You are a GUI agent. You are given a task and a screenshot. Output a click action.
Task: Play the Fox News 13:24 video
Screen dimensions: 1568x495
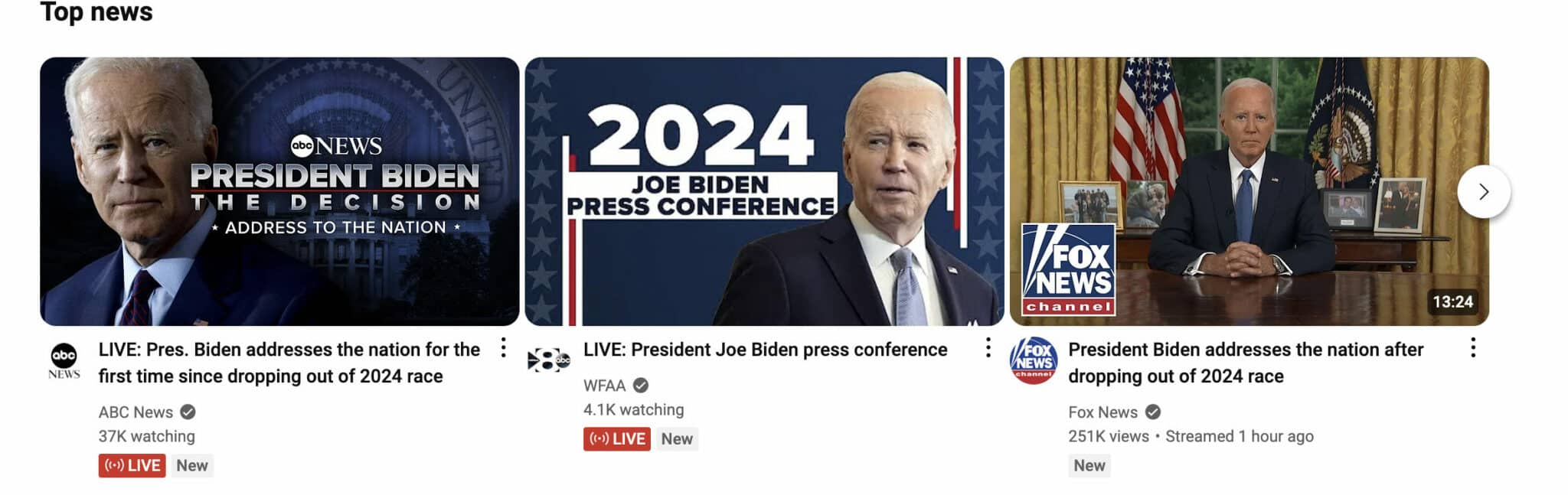pyautogui.click(x=1249, y=191)
